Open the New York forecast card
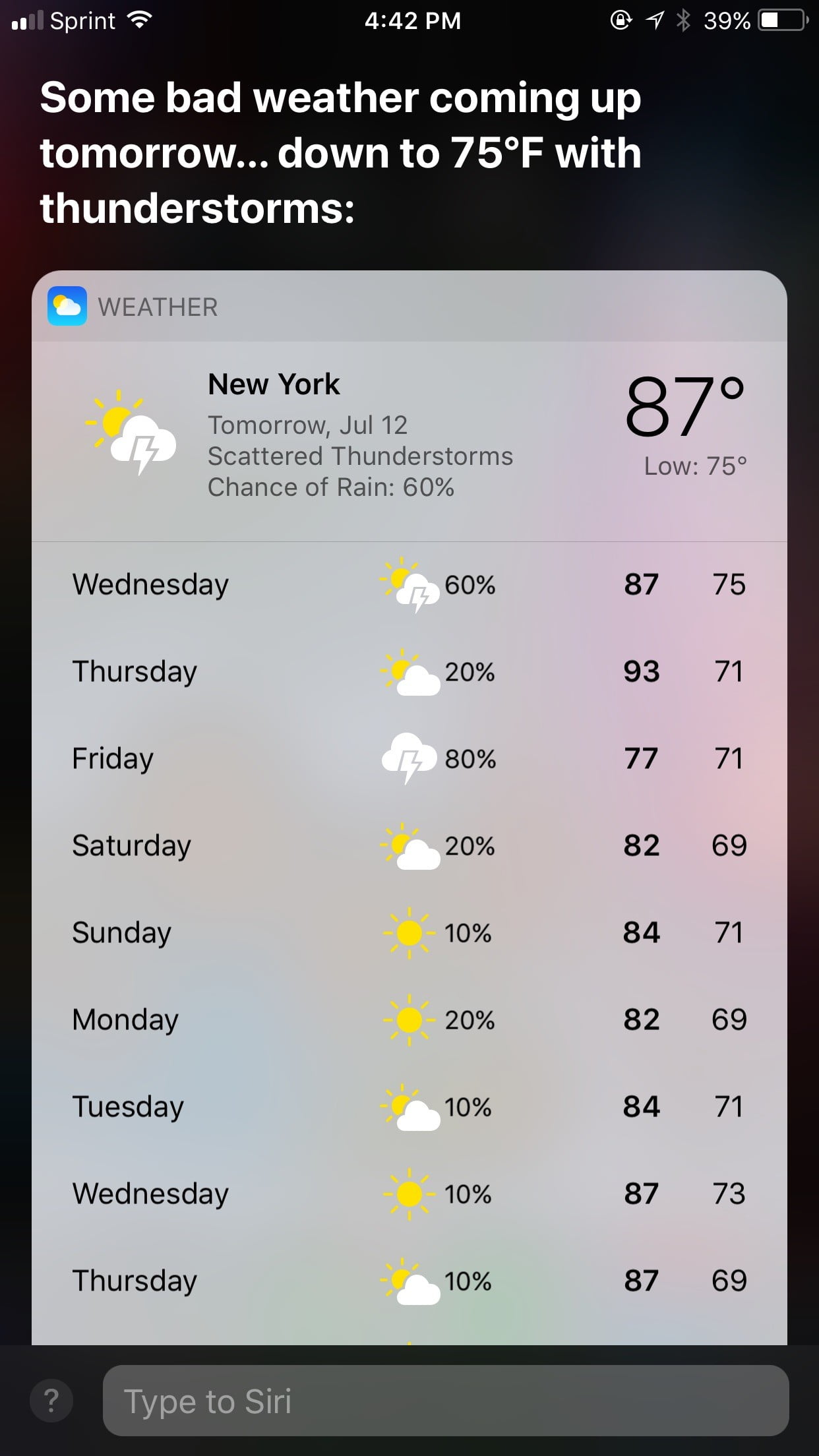 coord(409,441)
